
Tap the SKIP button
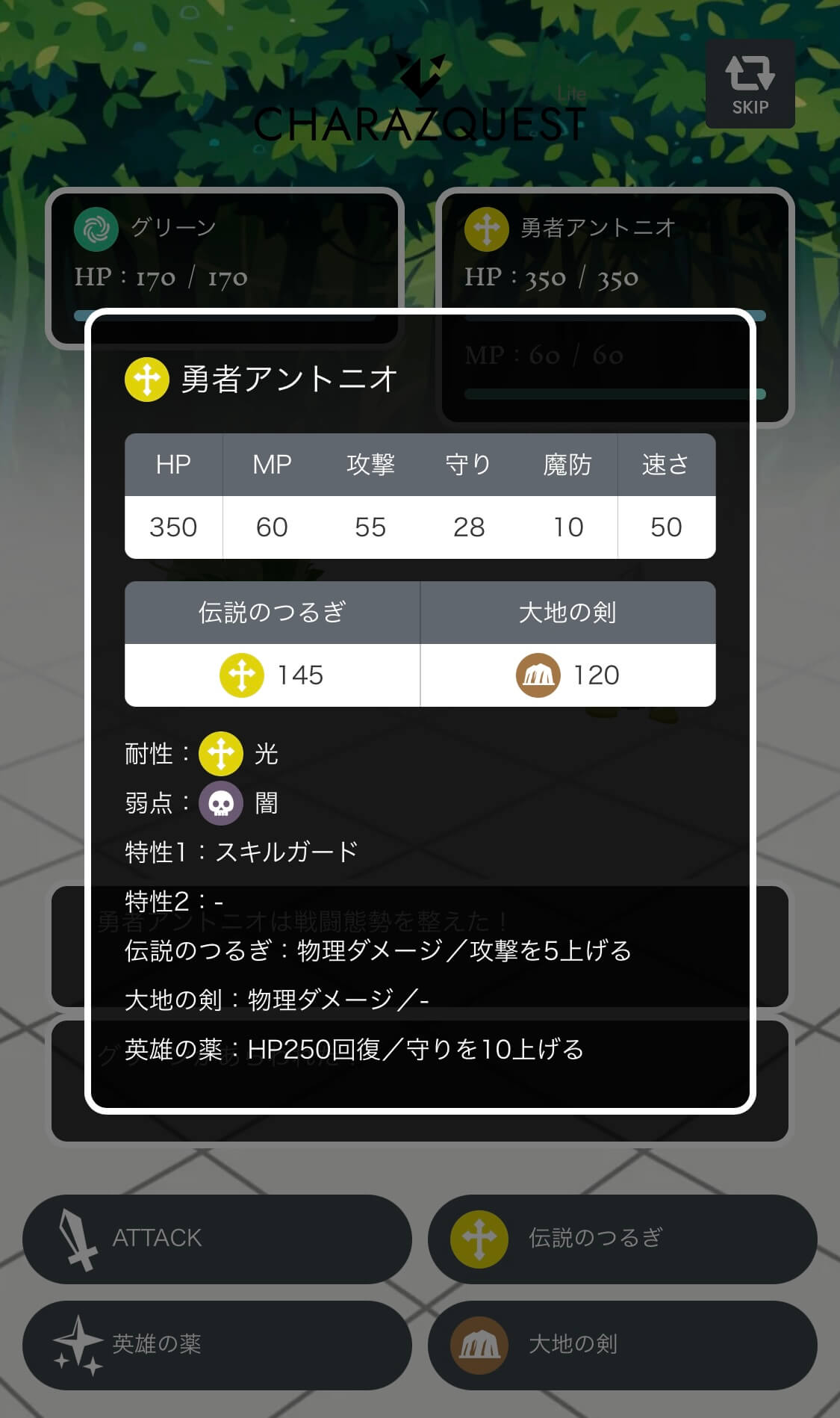pyautogui.click(x=750, y=84)
